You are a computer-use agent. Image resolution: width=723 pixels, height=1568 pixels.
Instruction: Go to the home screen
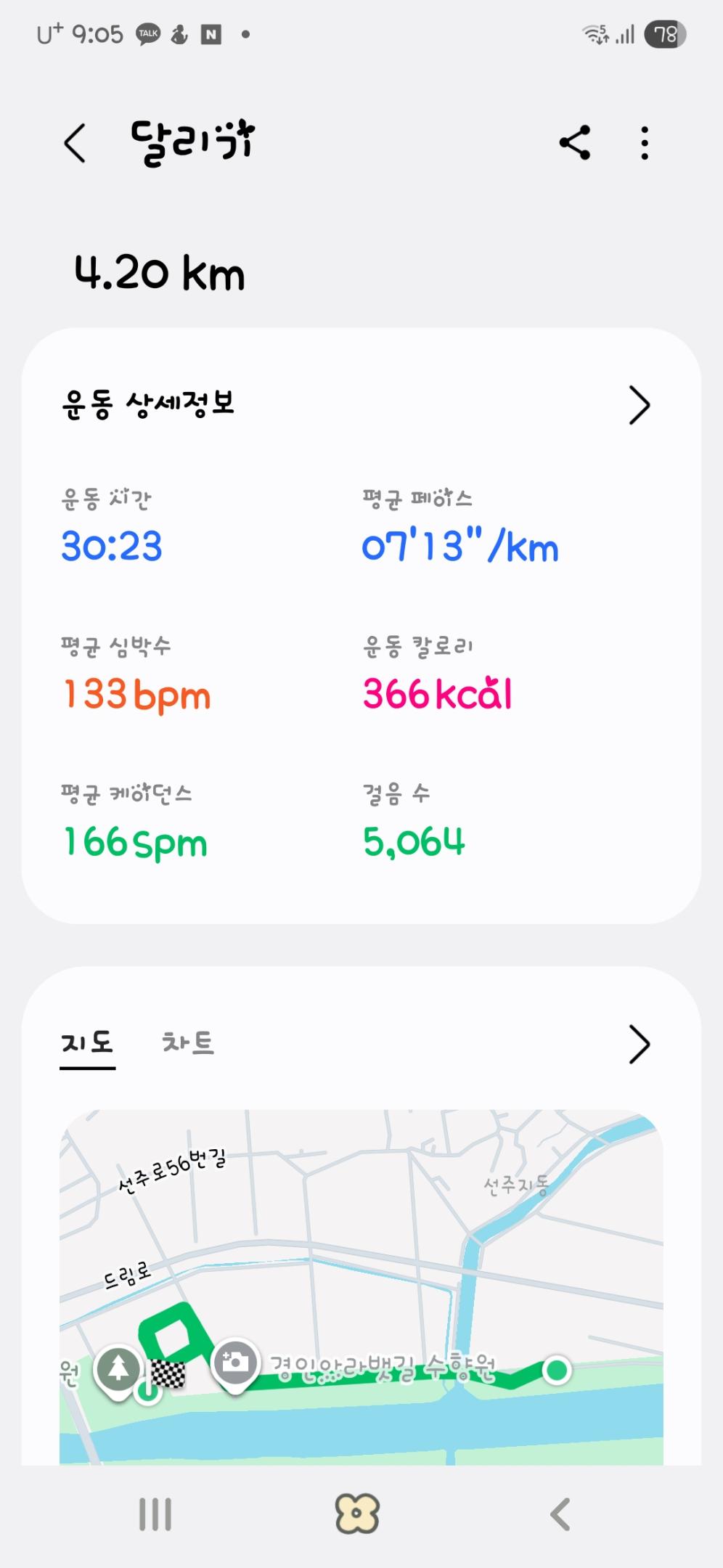pos(357,1514)
